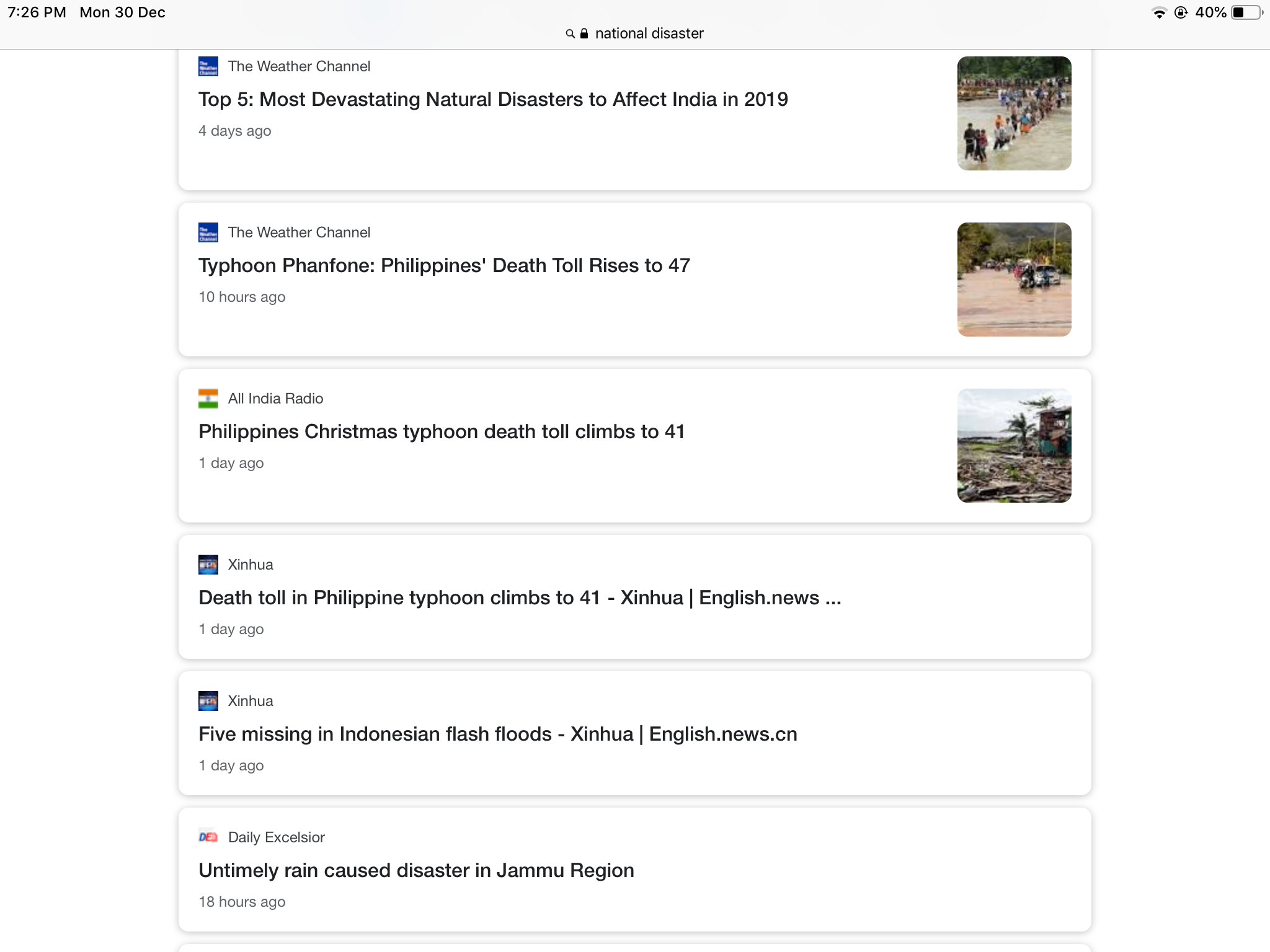
Task: Open Daily Excelsior Untimely rain Jammu article
Action: tap(416, 871)
